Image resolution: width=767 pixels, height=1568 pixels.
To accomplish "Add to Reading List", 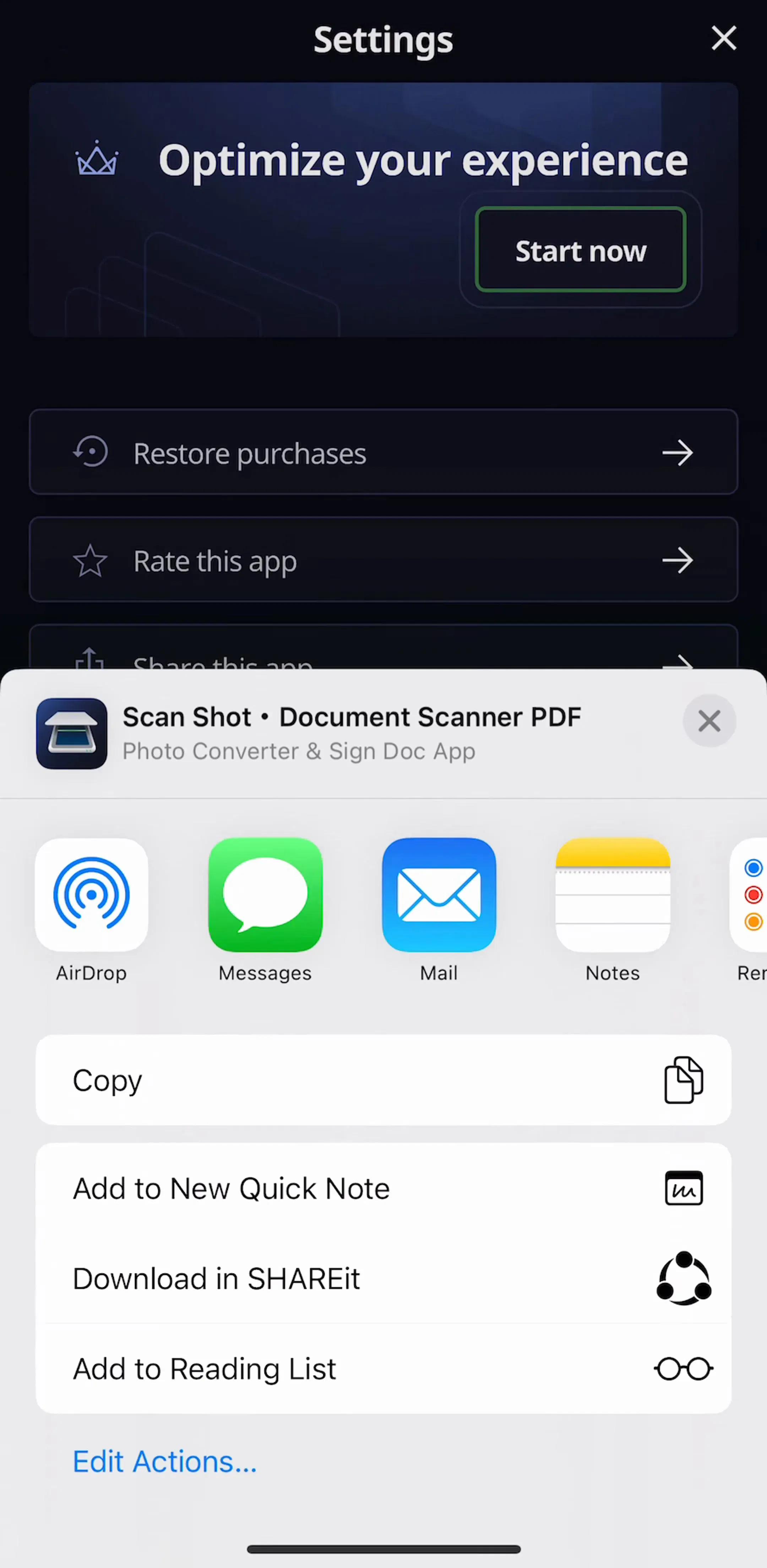I will click(x=383, y=1368).
